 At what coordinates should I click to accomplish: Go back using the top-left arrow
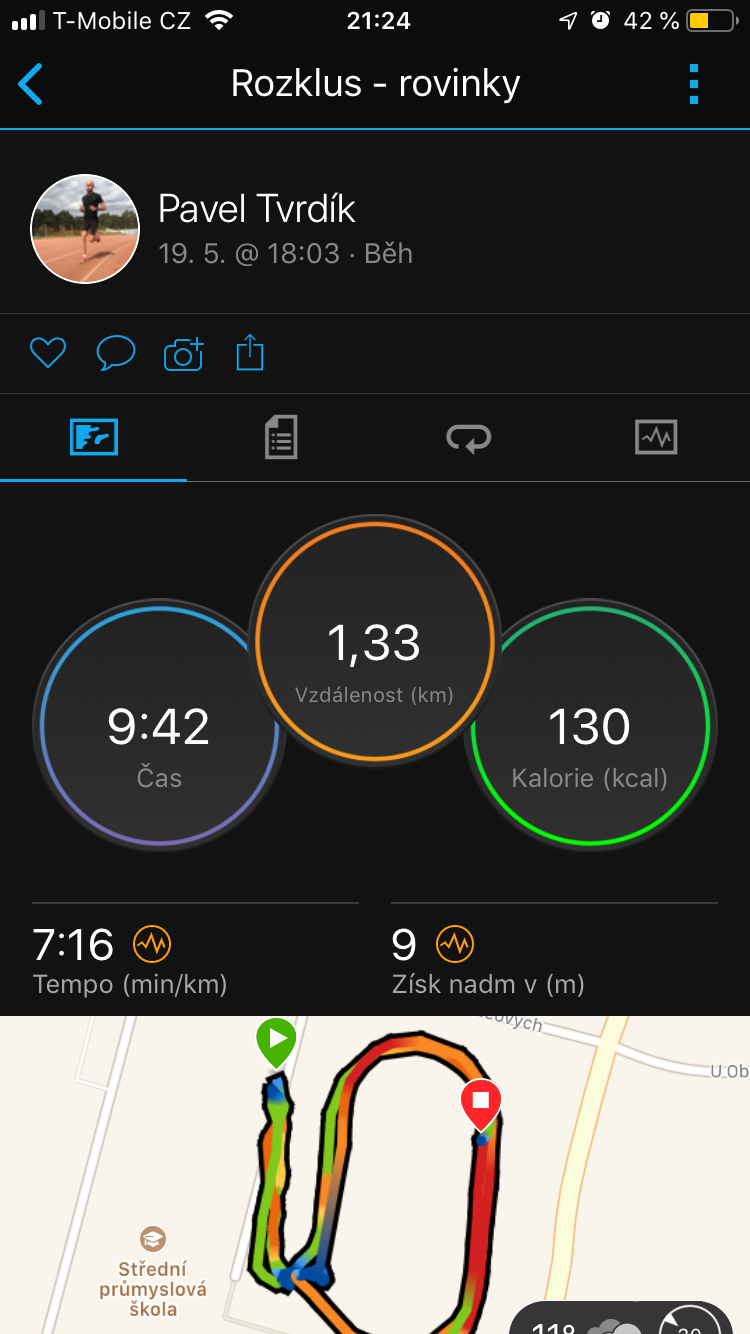coord(31,84)
